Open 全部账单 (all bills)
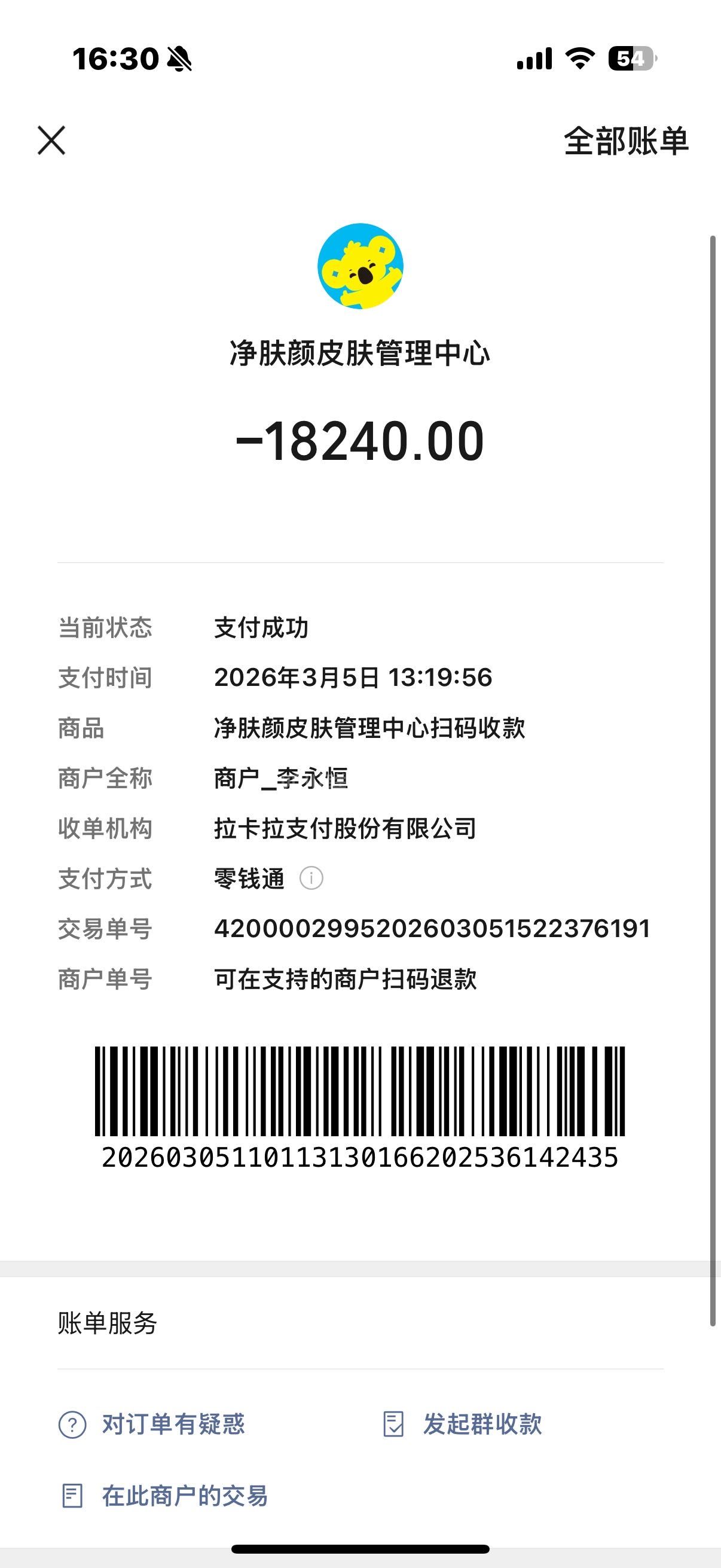This screenshot has height=1568, width=721. pyautogui.click(x=625, y=141)
